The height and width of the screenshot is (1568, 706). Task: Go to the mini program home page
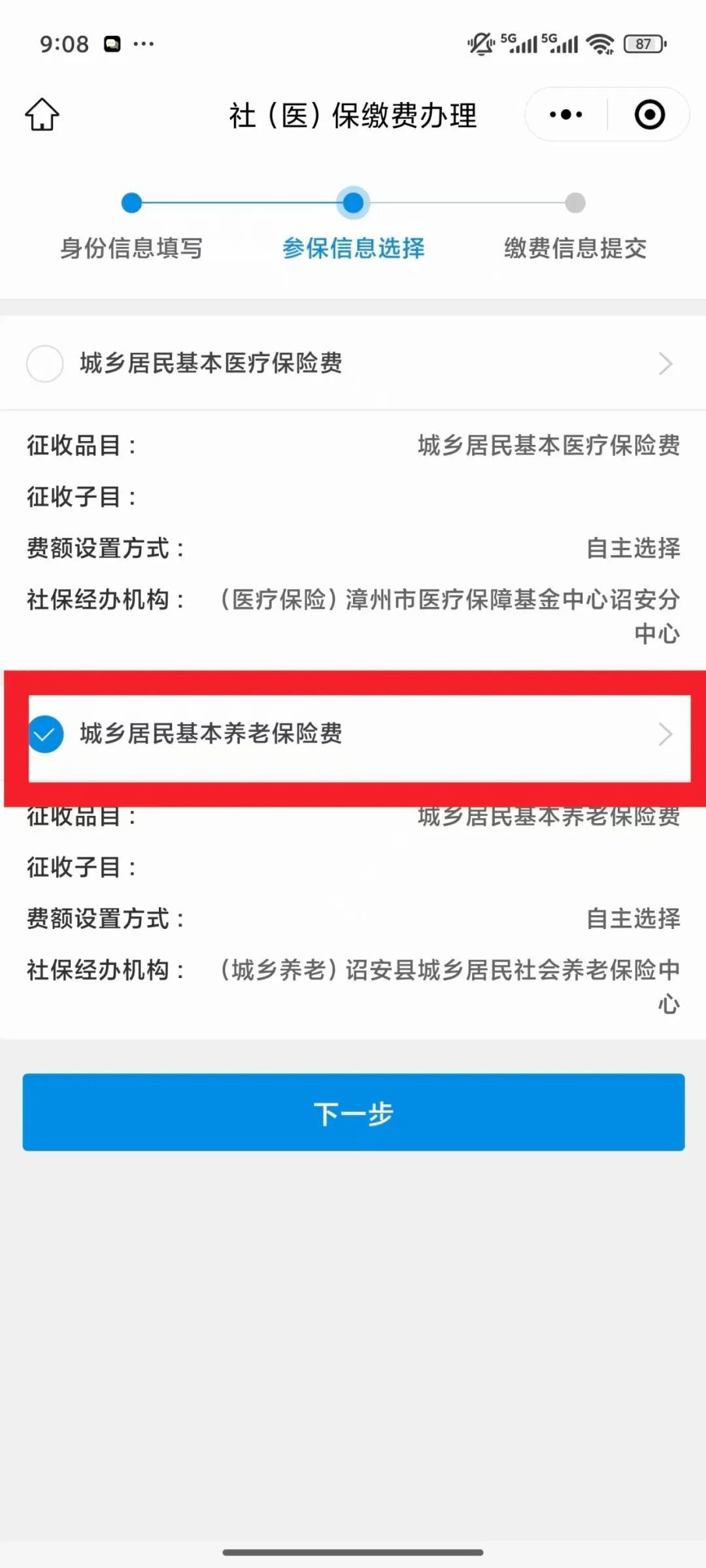[x=42, y=115]
